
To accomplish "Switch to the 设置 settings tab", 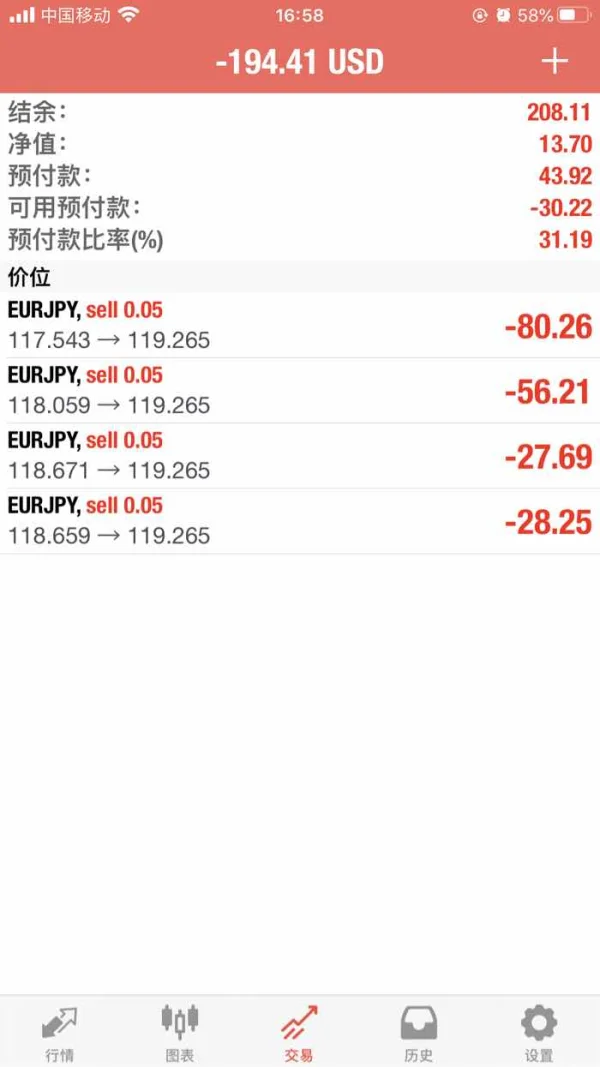I will 538,1032.
